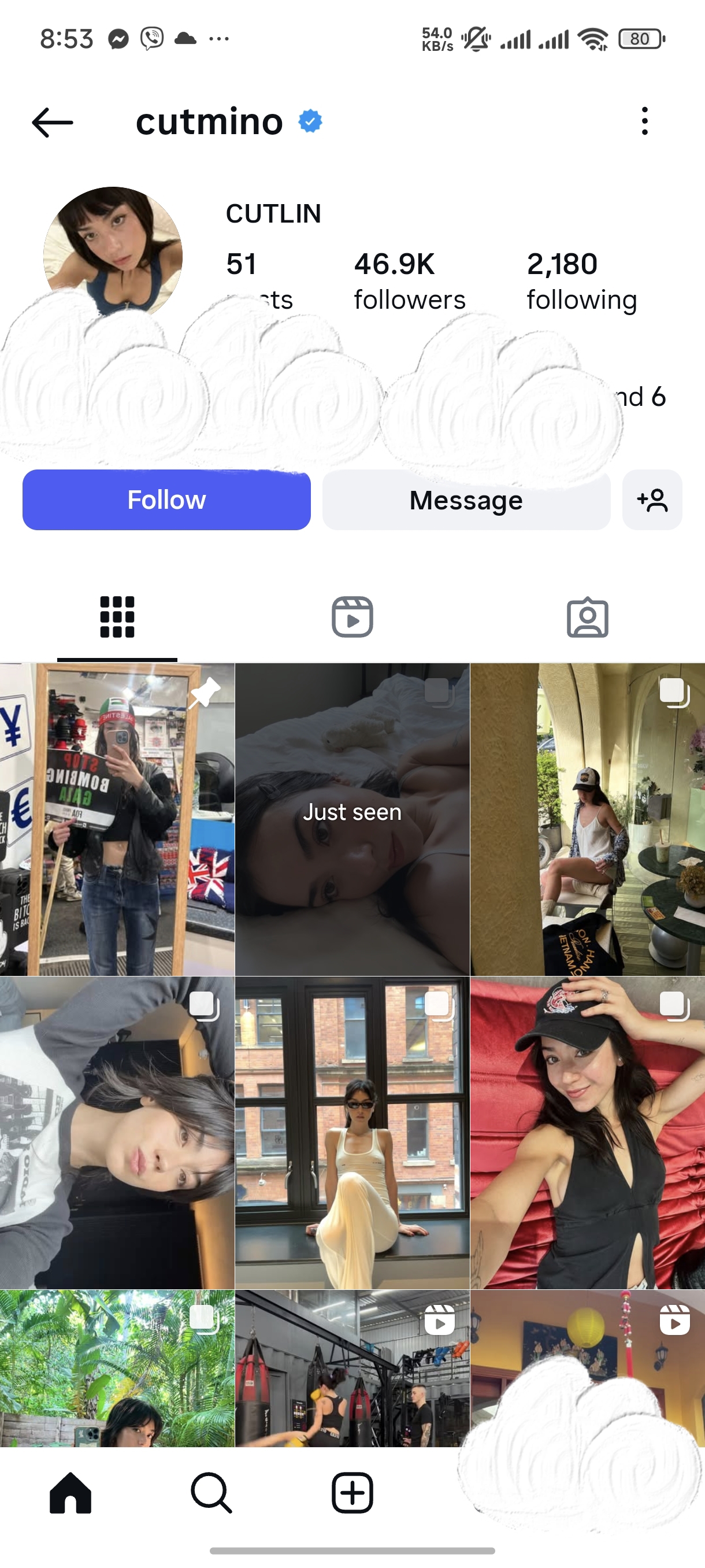Viewport: 705px width, 1568px height.
Task: Switch to the tagged photos tab
Action: coord(587,616)
